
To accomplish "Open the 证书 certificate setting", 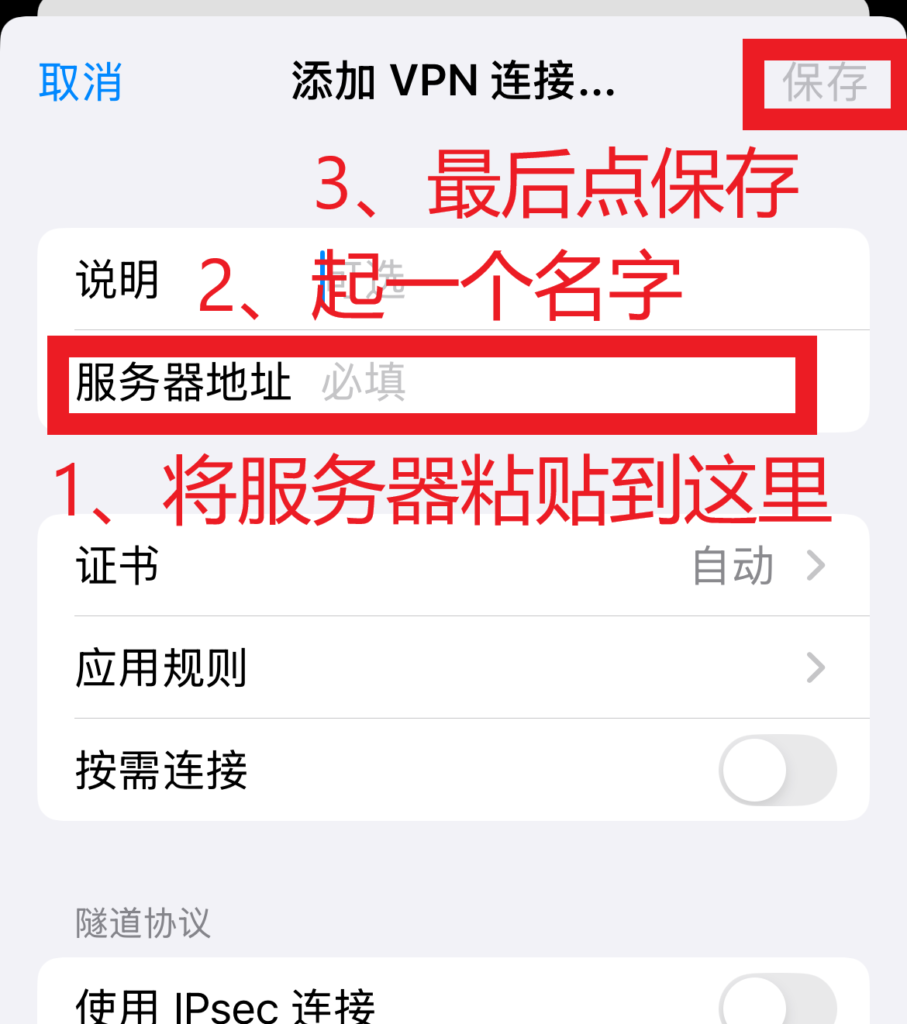I will tap(452, 567).
